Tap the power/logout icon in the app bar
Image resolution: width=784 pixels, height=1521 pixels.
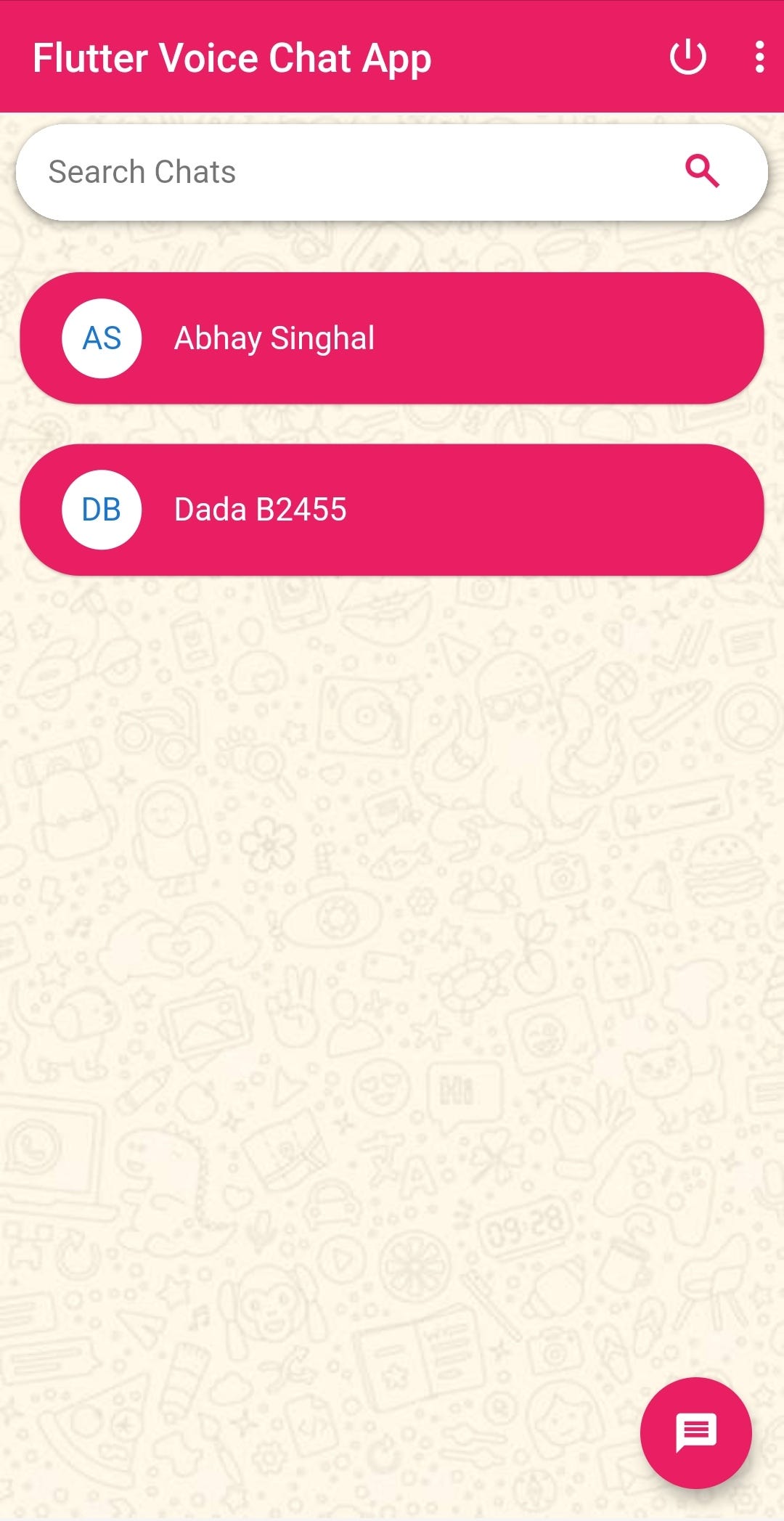(687, 58)
